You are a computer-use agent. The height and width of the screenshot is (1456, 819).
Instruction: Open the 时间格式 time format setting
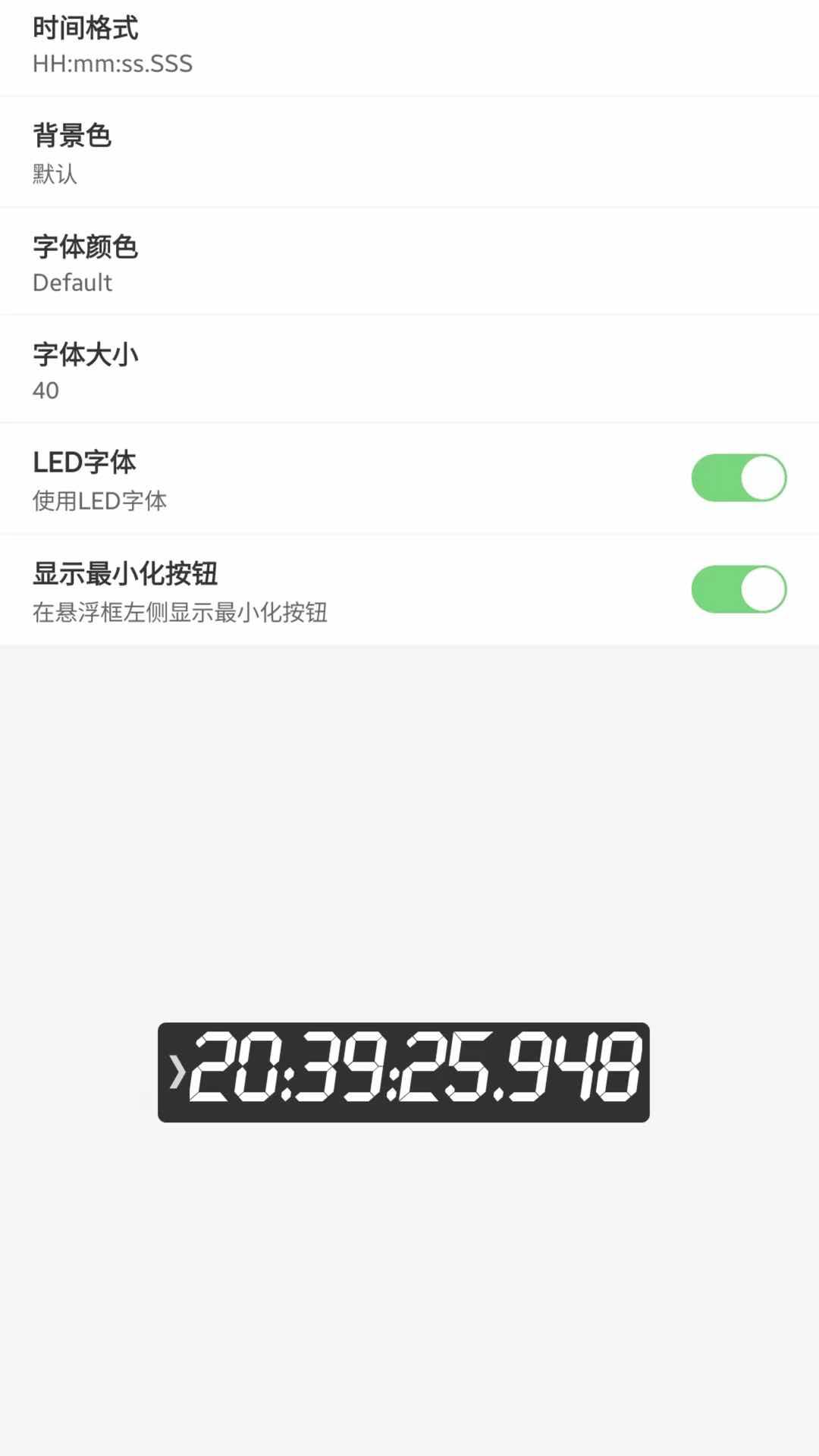point(409,47)
